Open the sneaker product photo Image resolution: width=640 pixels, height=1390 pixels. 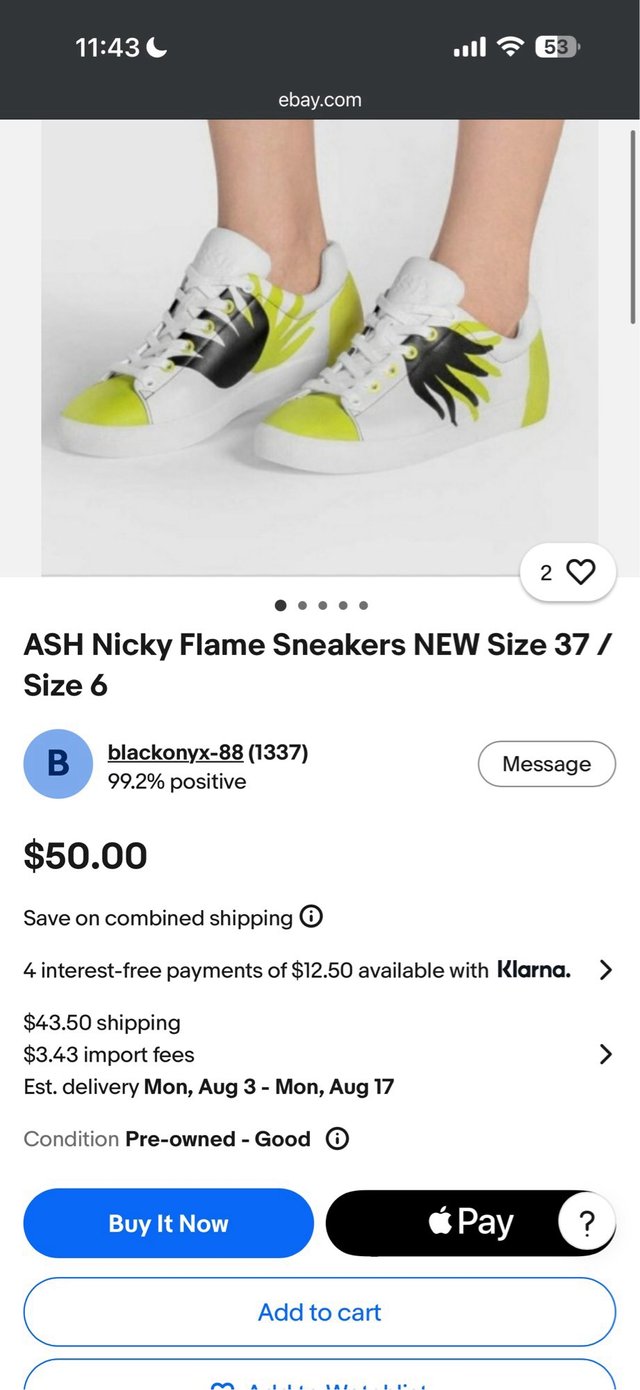(x=320, y=348)
